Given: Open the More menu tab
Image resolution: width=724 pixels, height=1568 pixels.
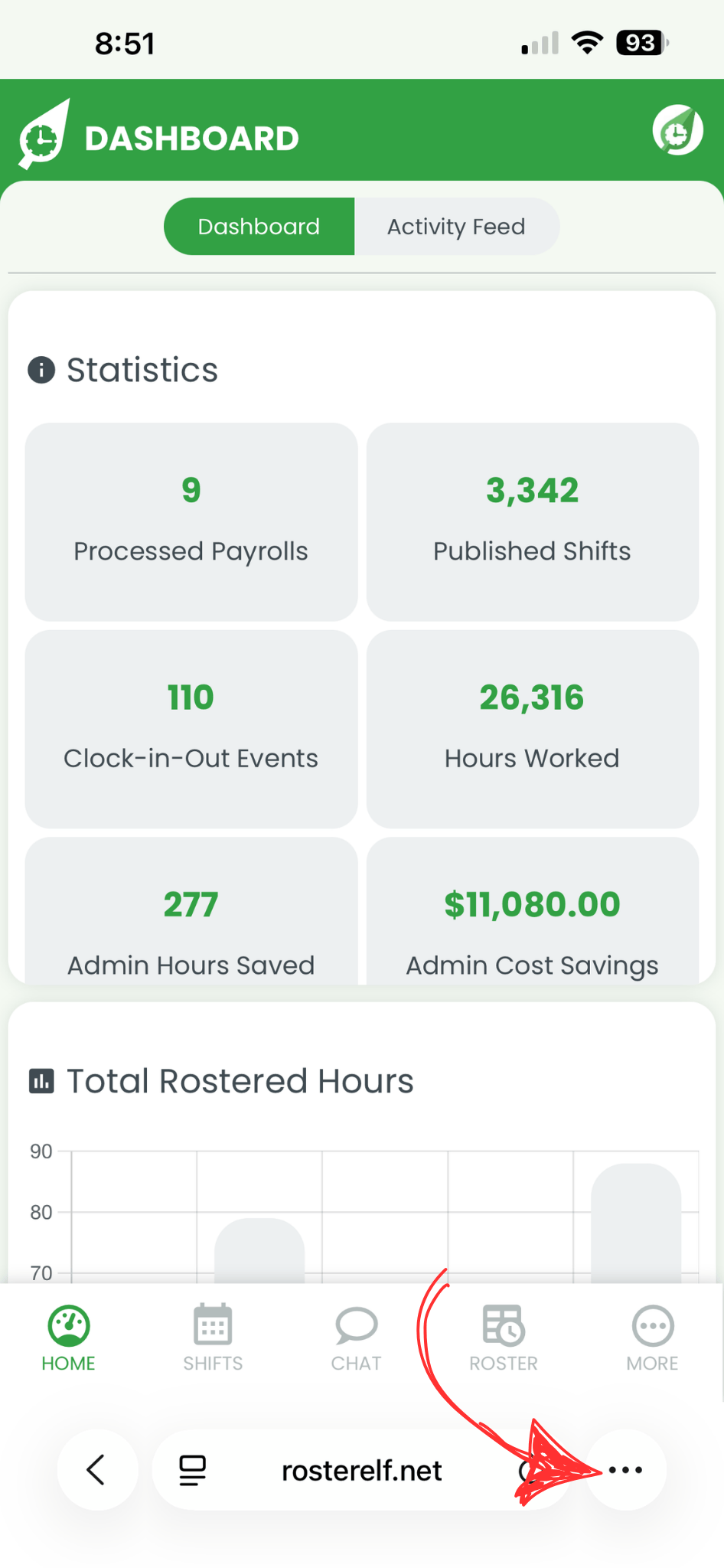Looking at the screenshot, I should click(x=652, y=1337).
